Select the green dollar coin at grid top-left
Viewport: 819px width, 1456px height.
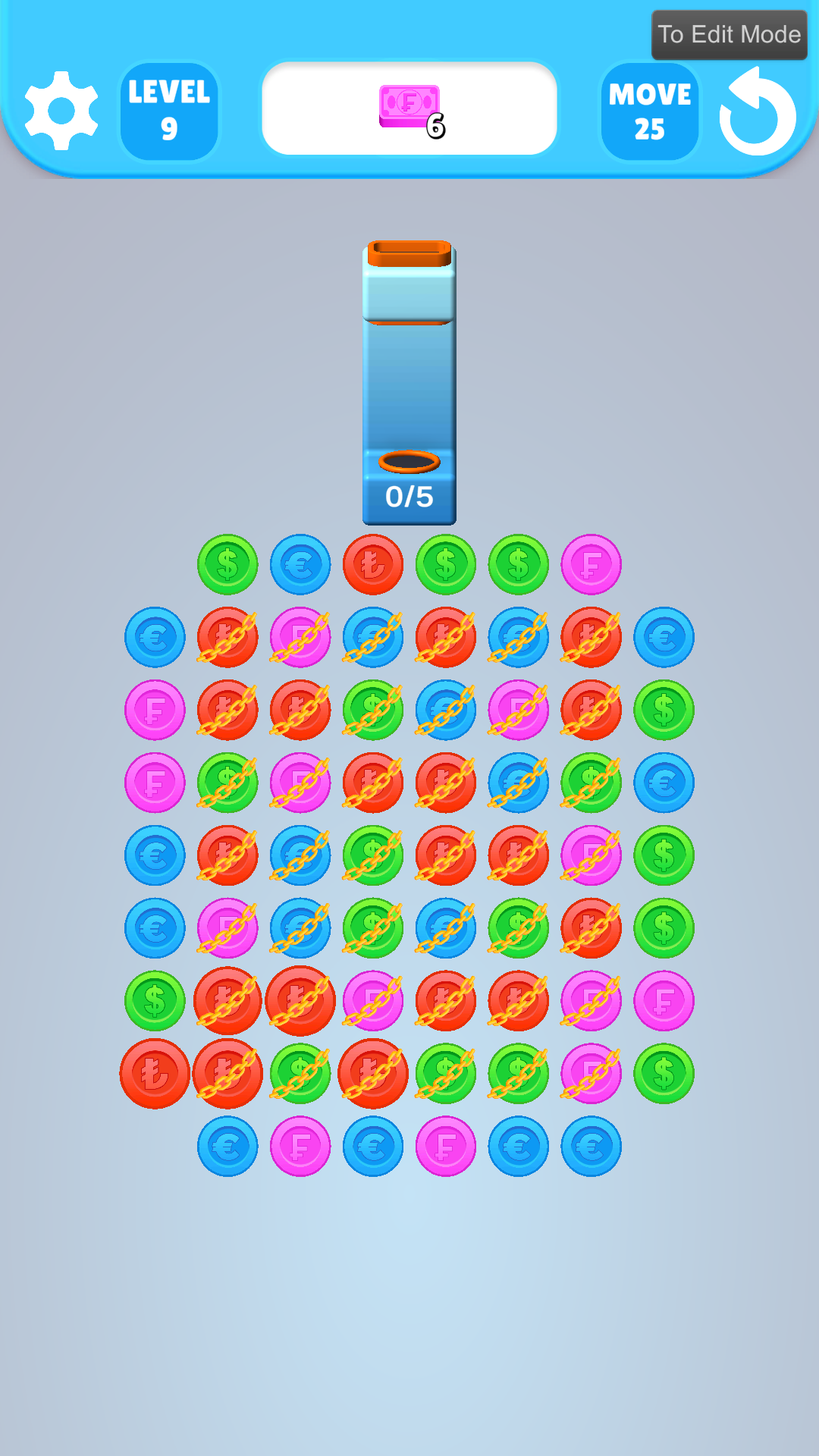(227, 563)
